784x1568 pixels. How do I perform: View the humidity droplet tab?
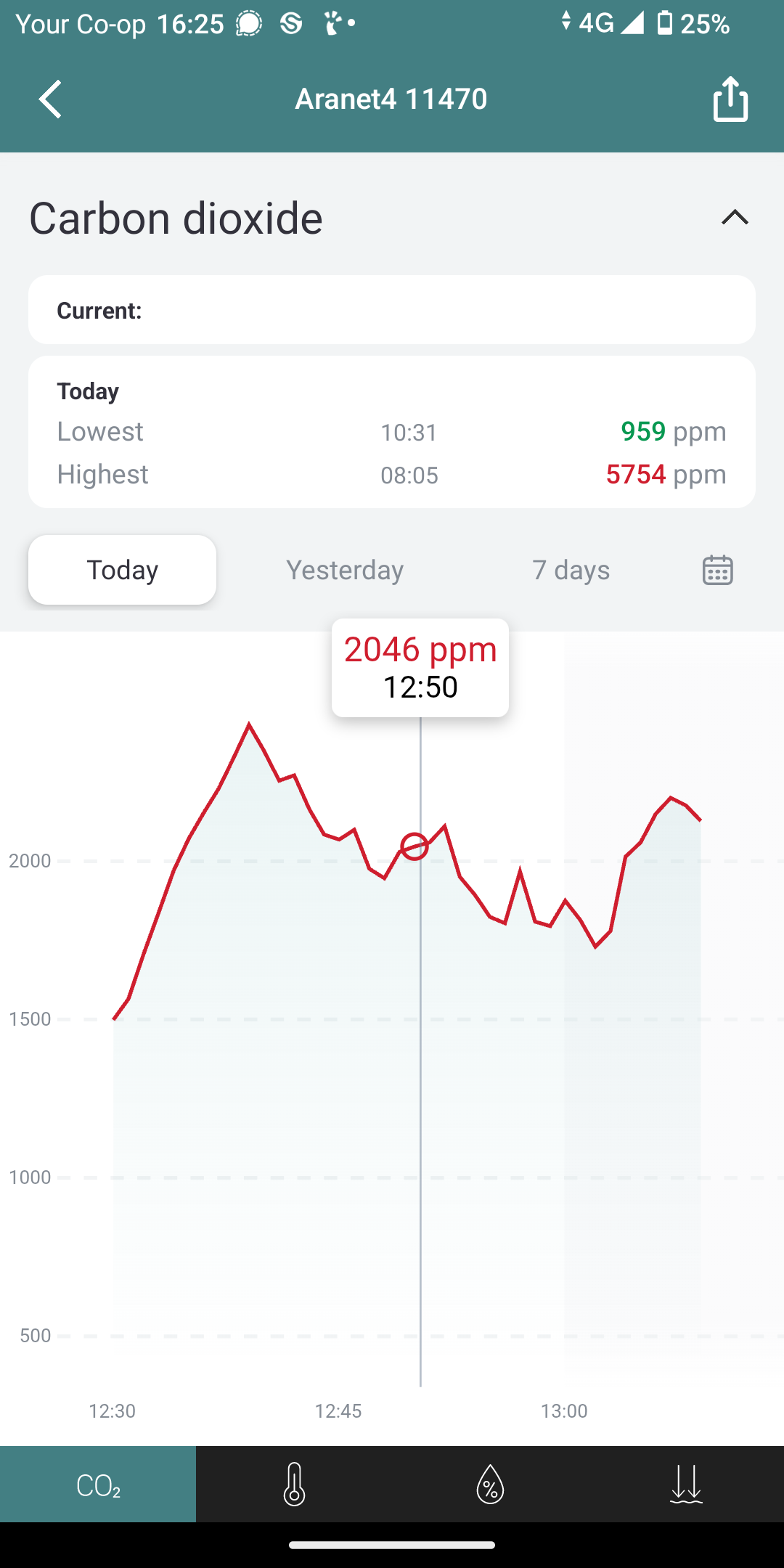pyautogui.click(x=490, y=1485)
